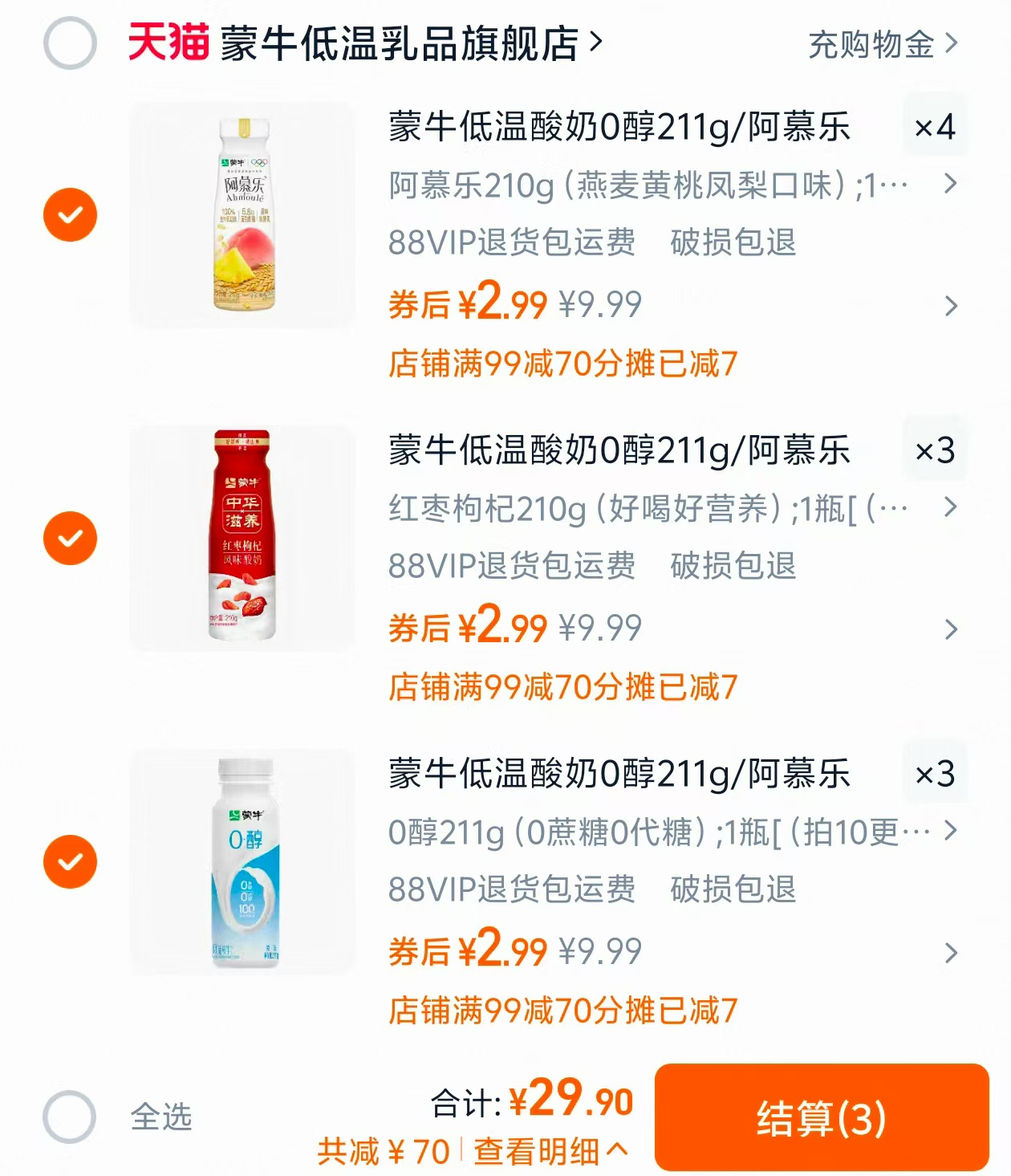Click the arrow beside the last item's price

point(950,951)
